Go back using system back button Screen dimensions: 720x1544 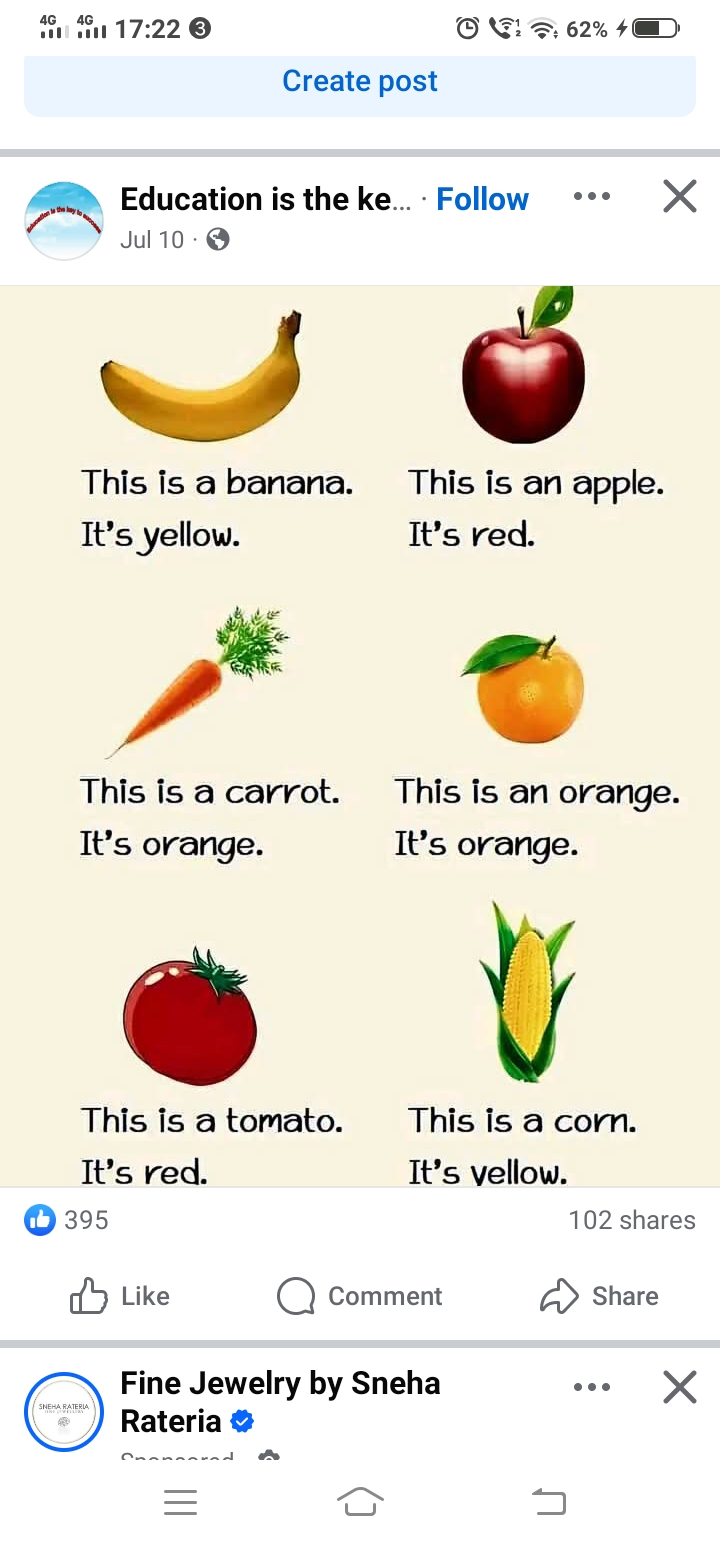coord(548,1502)
